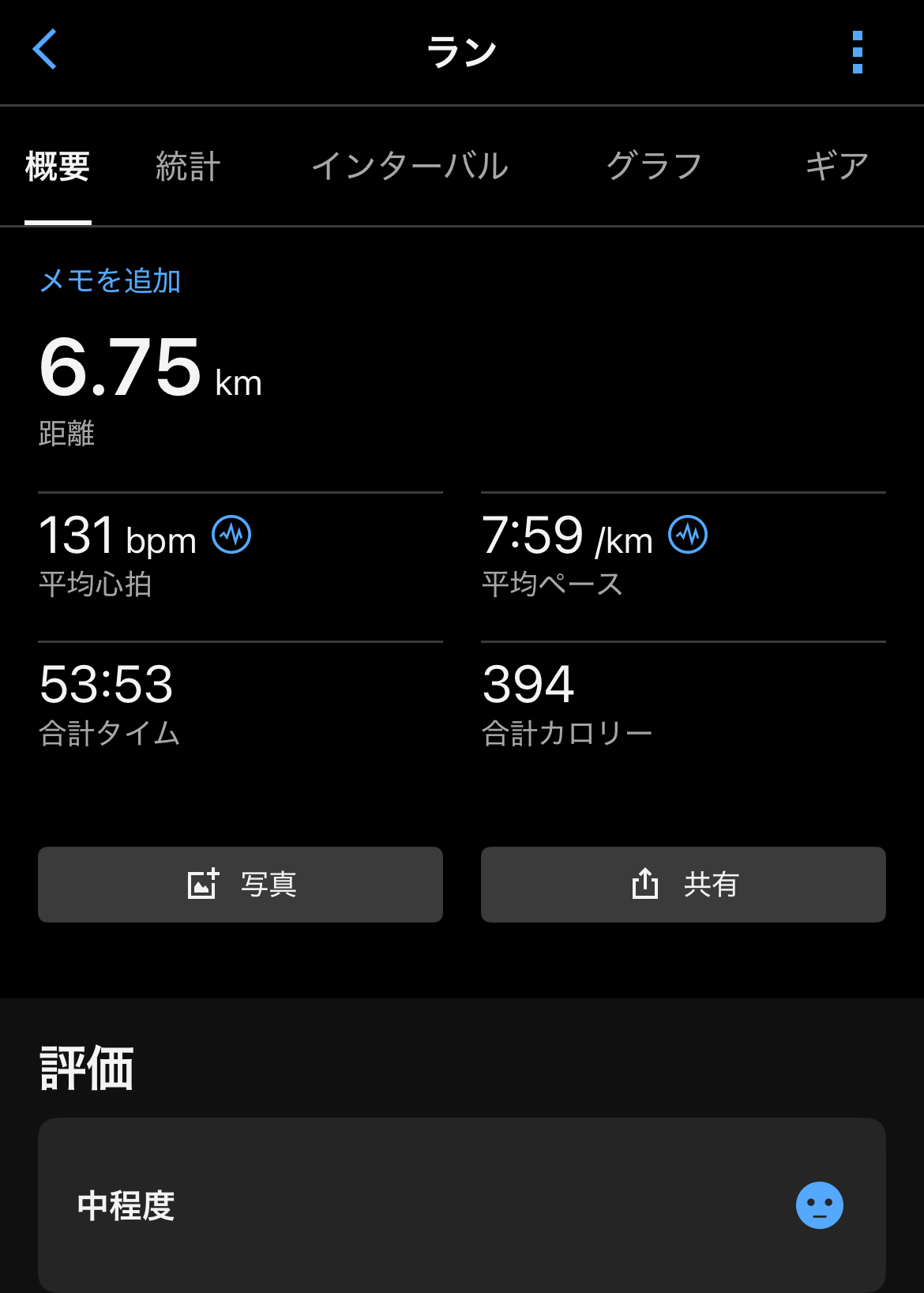This screenshot has height=1293, width=924.
Task: Open the three-dot overflow menu
Action: (857, 52)
